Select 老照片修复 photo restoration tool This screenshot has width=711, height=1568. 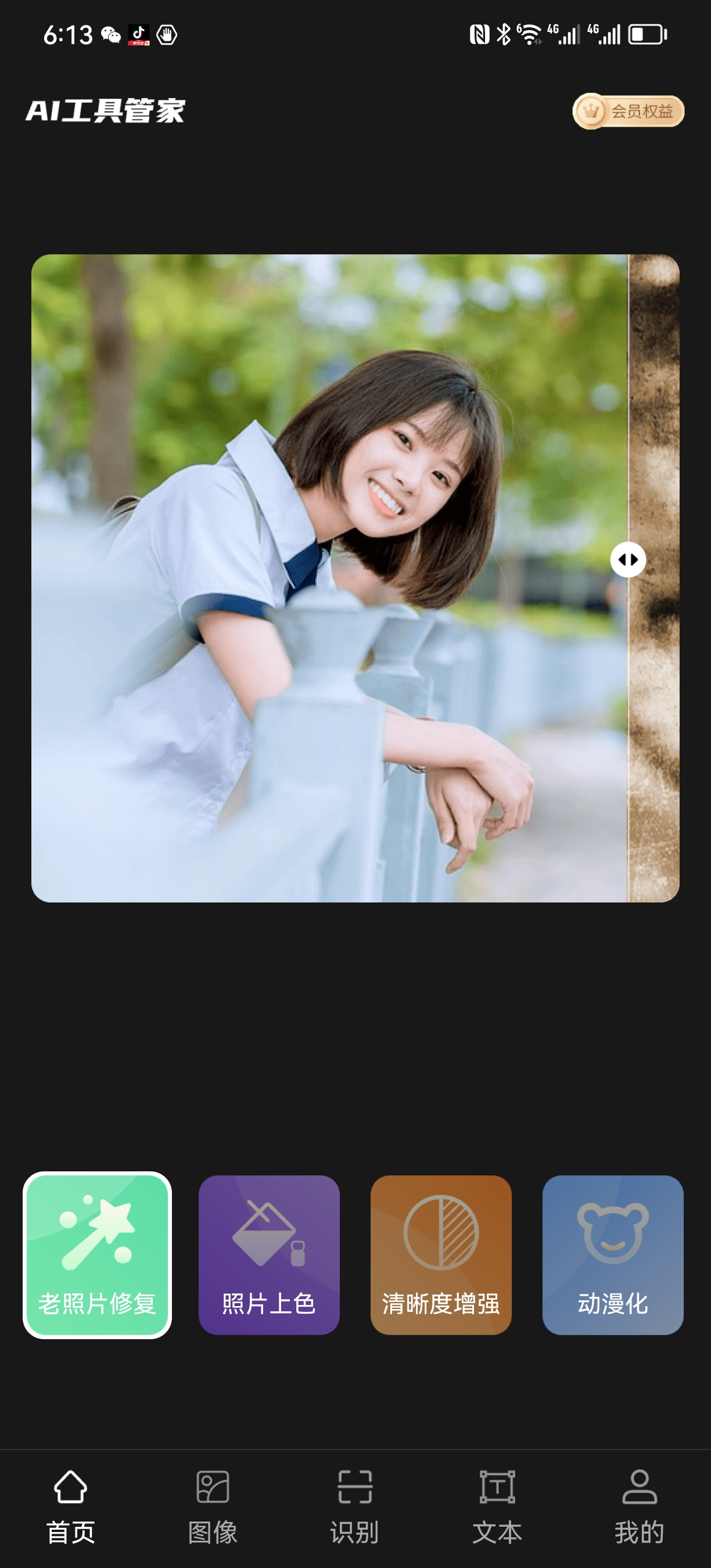[98, 1255]
